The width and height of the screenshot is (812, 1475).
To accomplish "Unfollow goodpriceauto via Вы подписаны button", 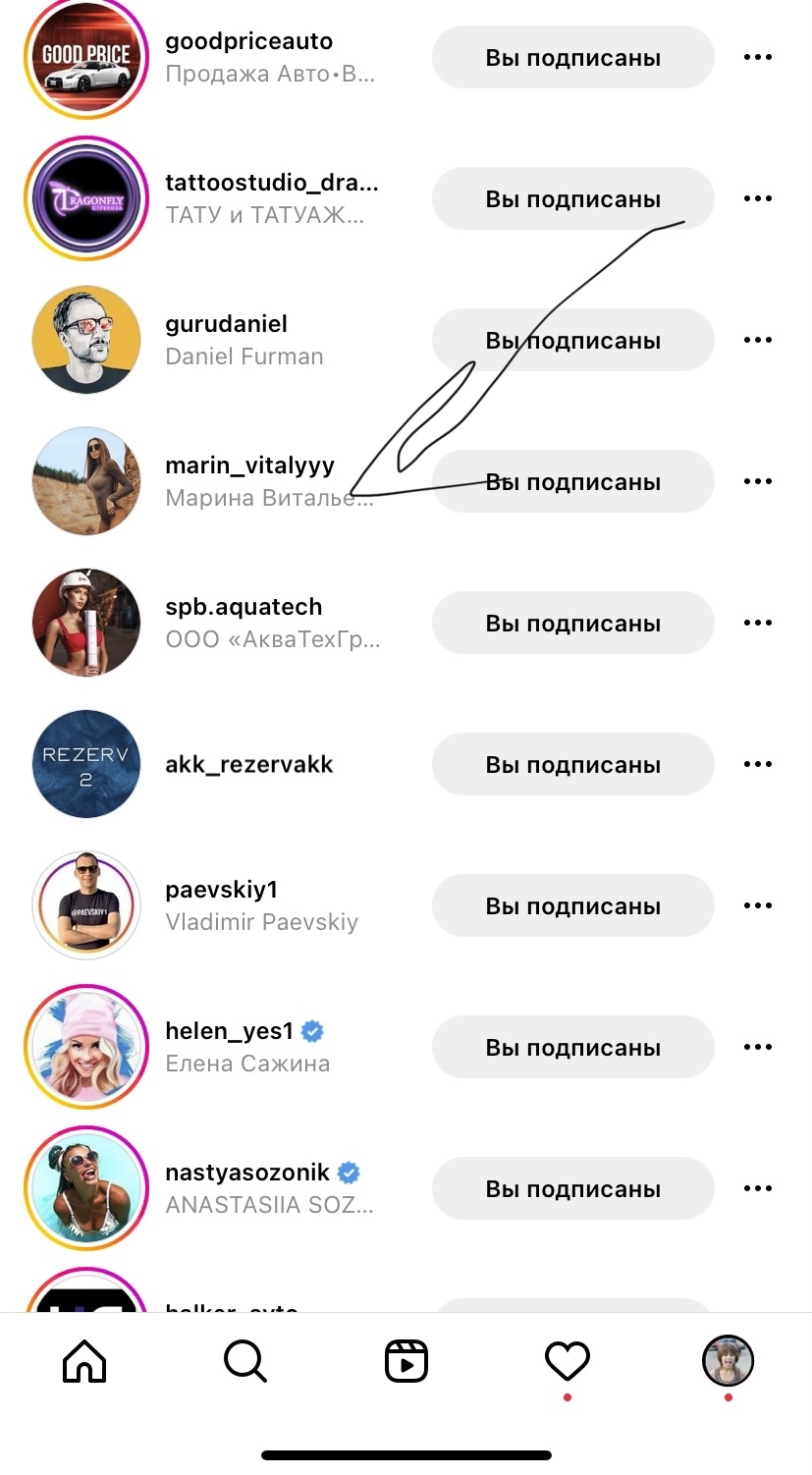I will click(572, 58).
